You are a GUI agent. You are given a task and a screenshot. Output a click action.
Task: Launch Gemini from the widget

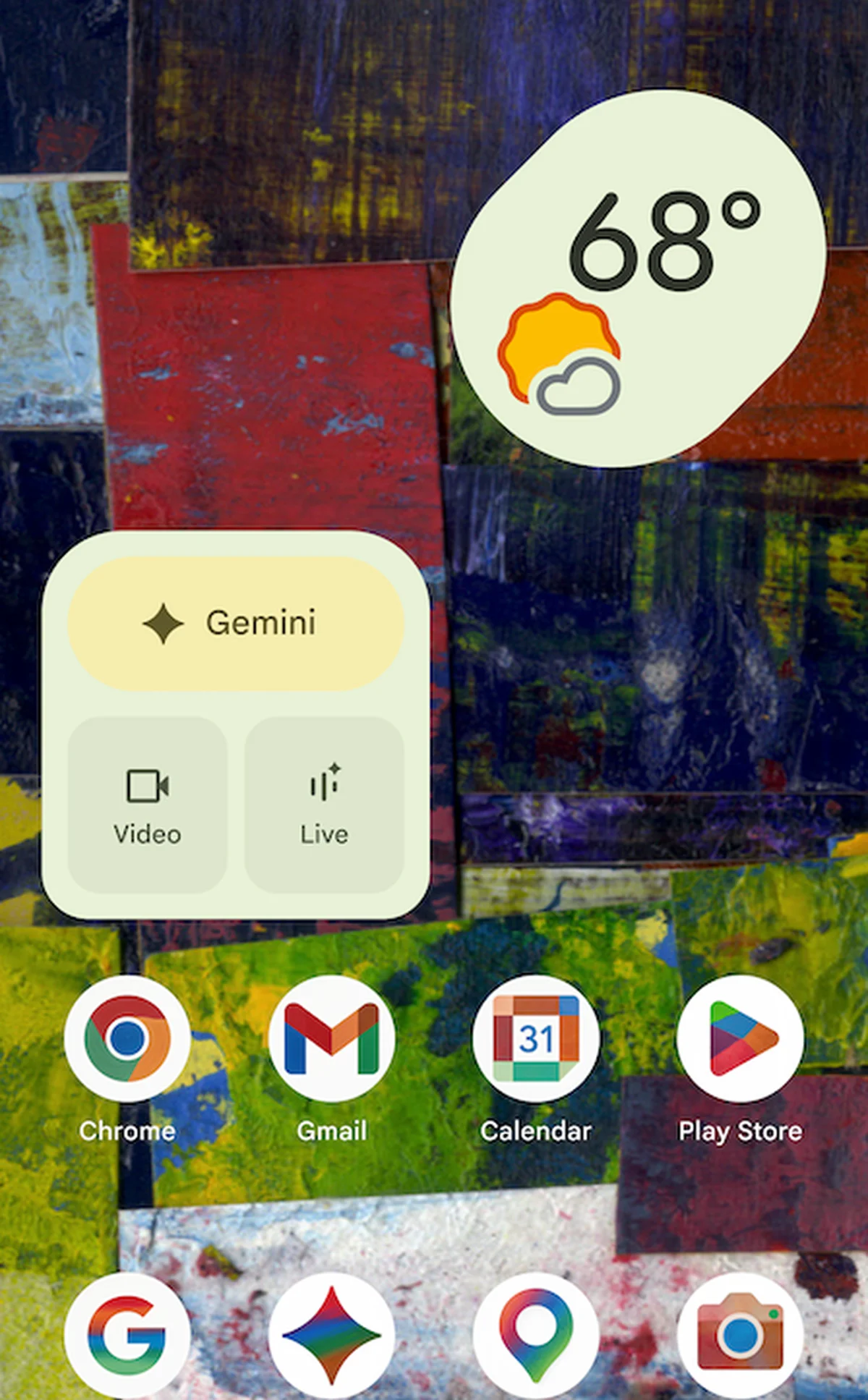236,623
